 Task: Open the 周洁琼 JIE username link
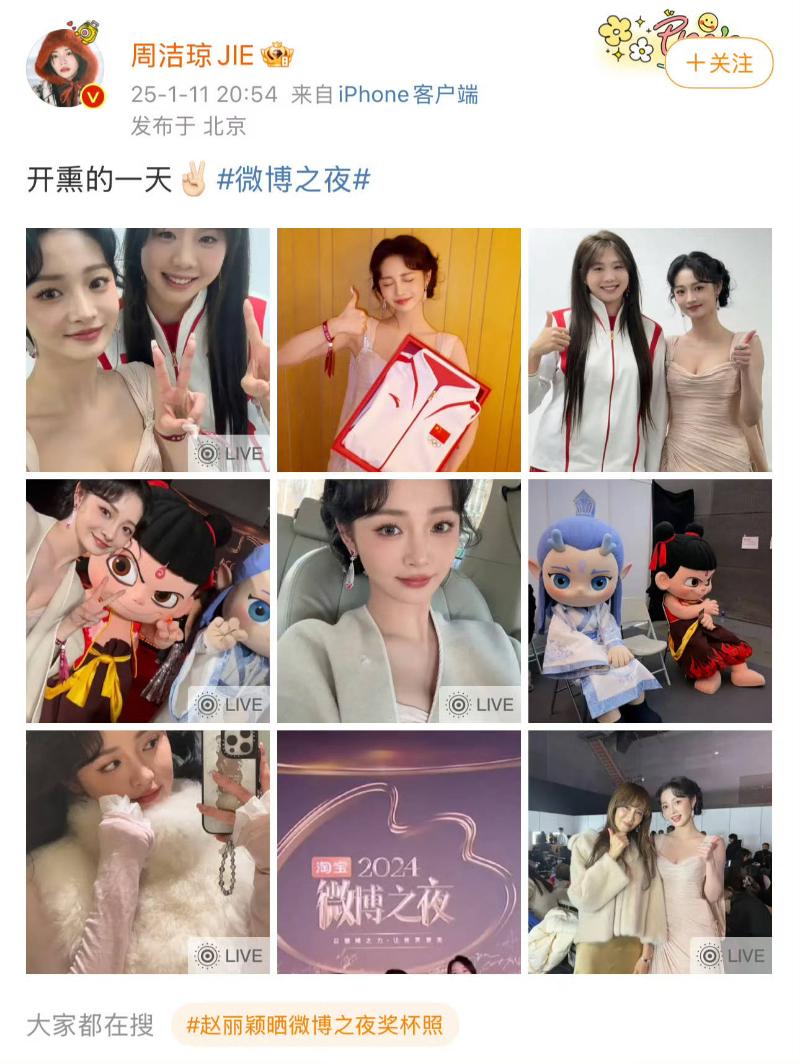coord(192,56)
